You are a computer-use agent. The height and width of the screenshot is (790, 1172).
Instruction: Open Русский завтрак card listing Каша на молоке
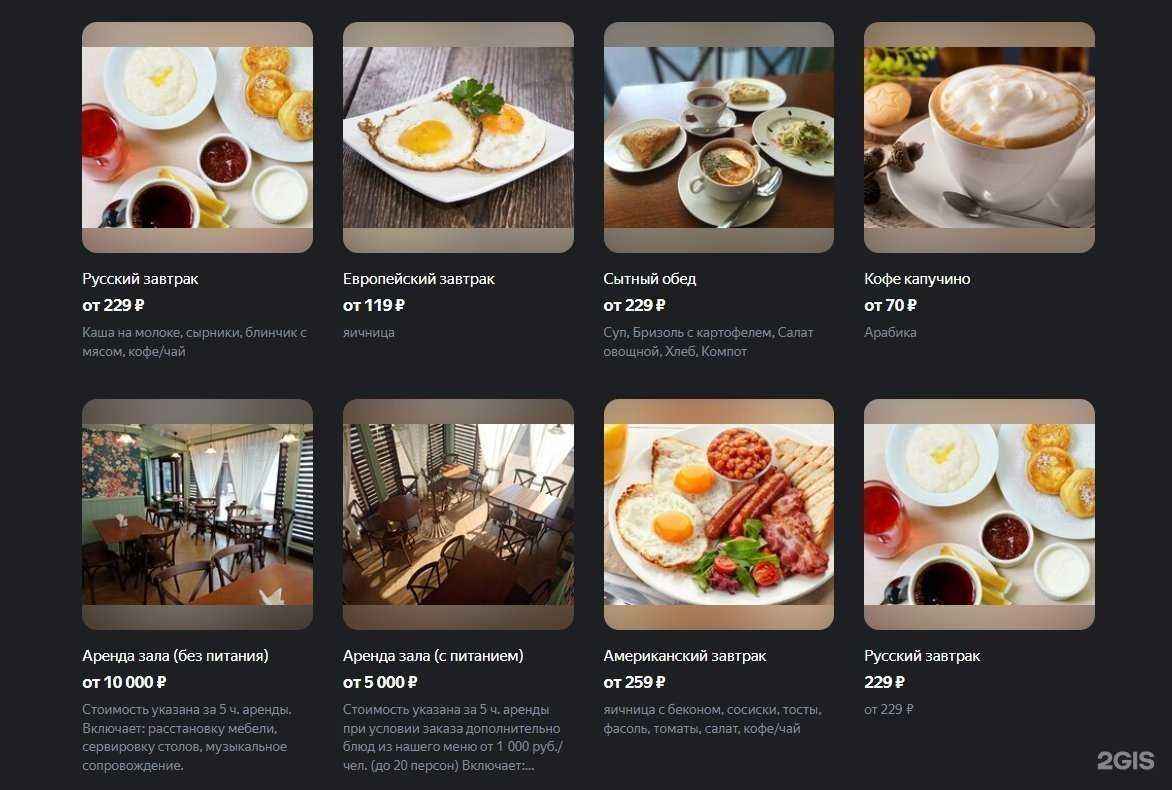(197, 138)
